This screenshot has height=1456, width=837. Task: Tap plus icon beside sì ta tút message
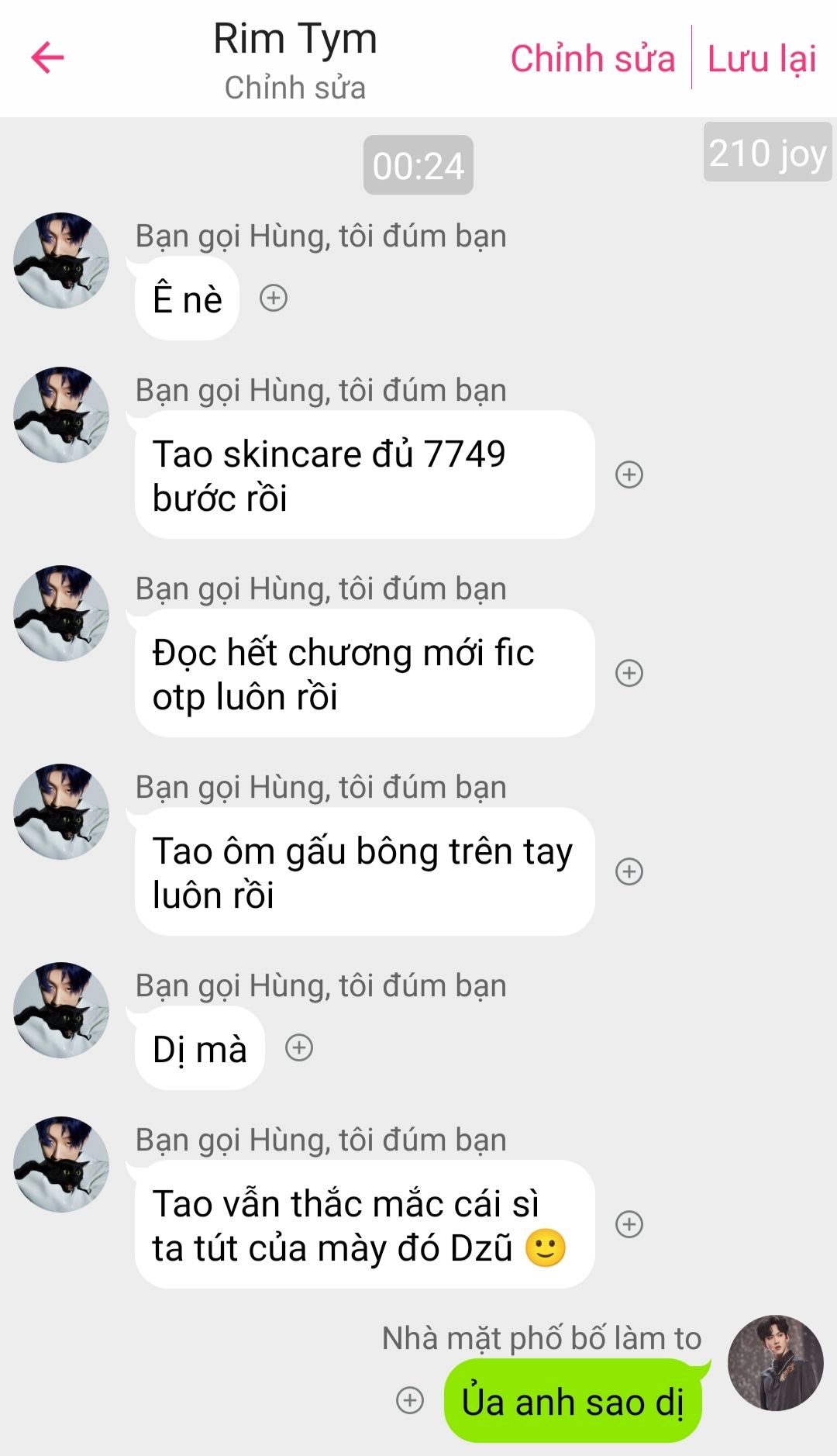[x=629, y=1224]
